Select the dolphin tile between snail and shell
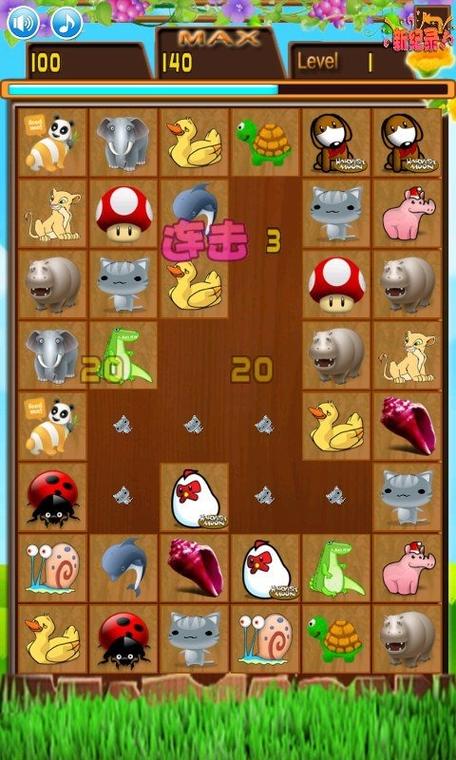 pos(123,568)
